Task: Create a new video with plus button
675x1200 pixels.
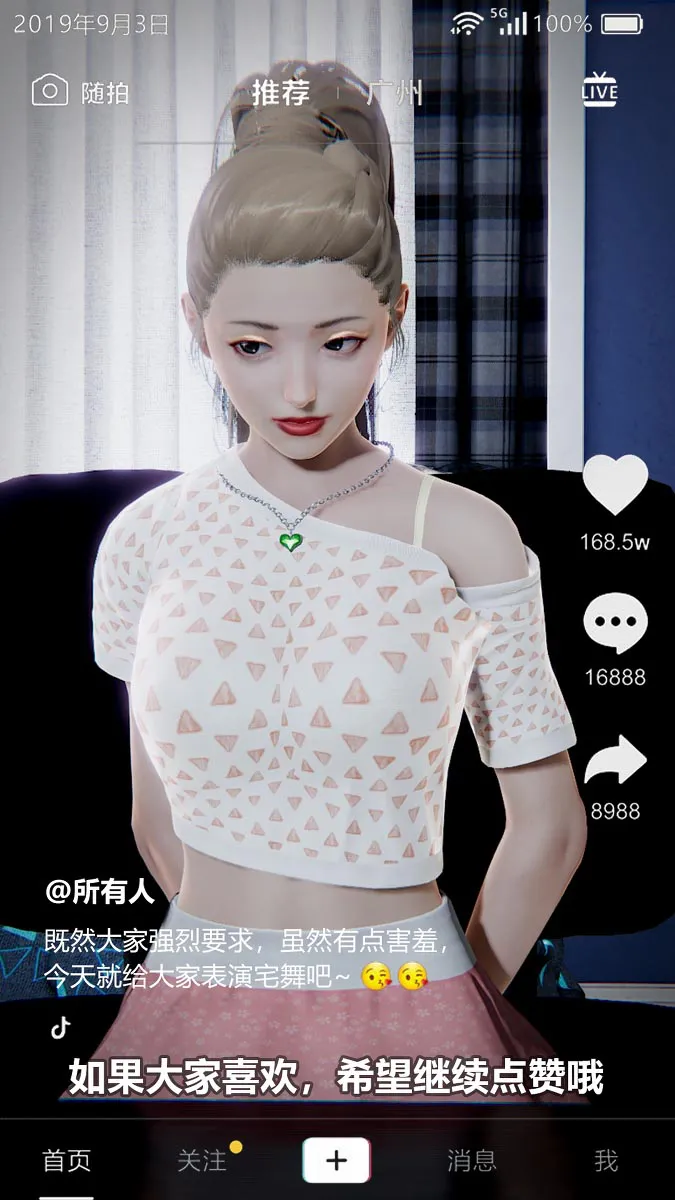Action: [x=337, y=1160]
